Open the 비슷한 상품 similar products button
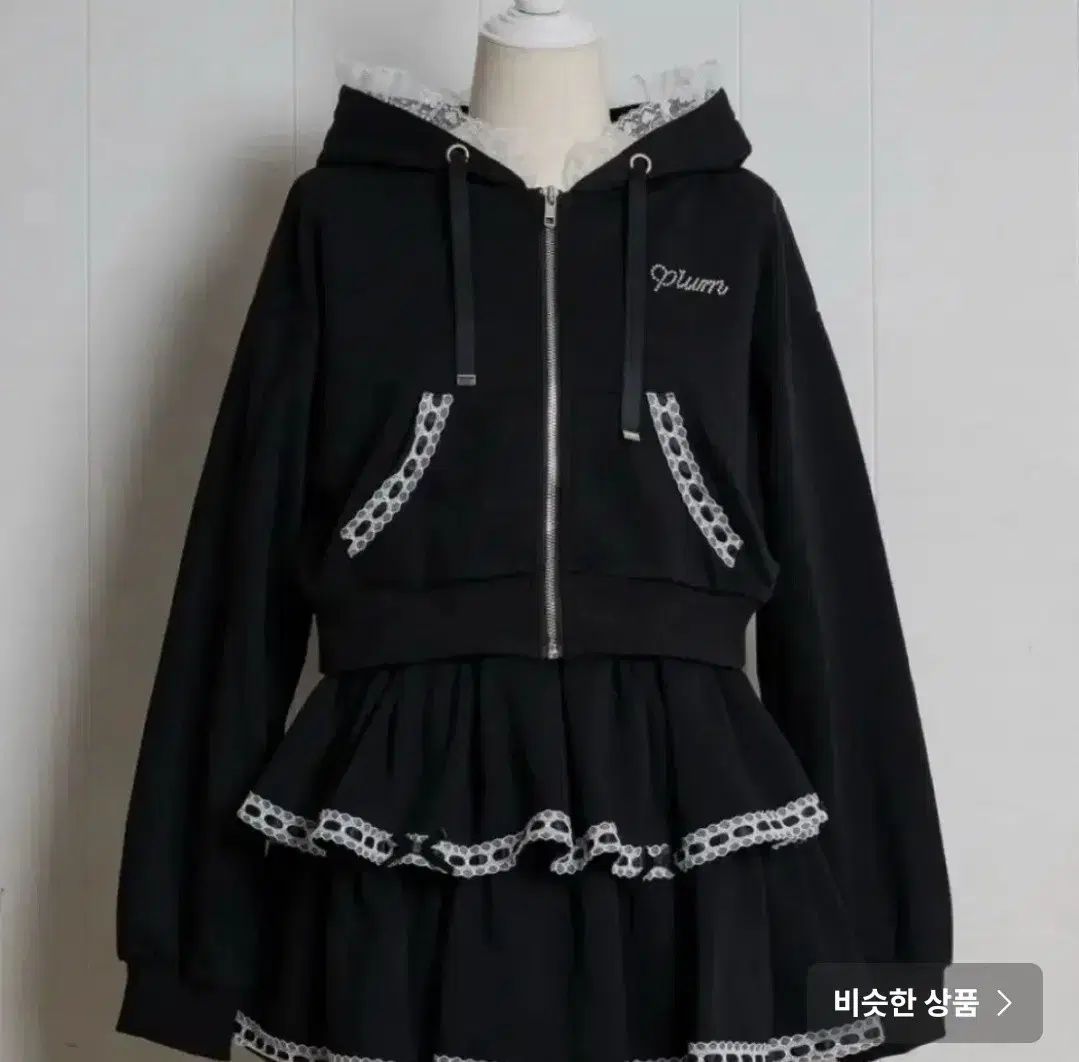This screenshot has width=1079, height=1062. (x=924, y=1002)
